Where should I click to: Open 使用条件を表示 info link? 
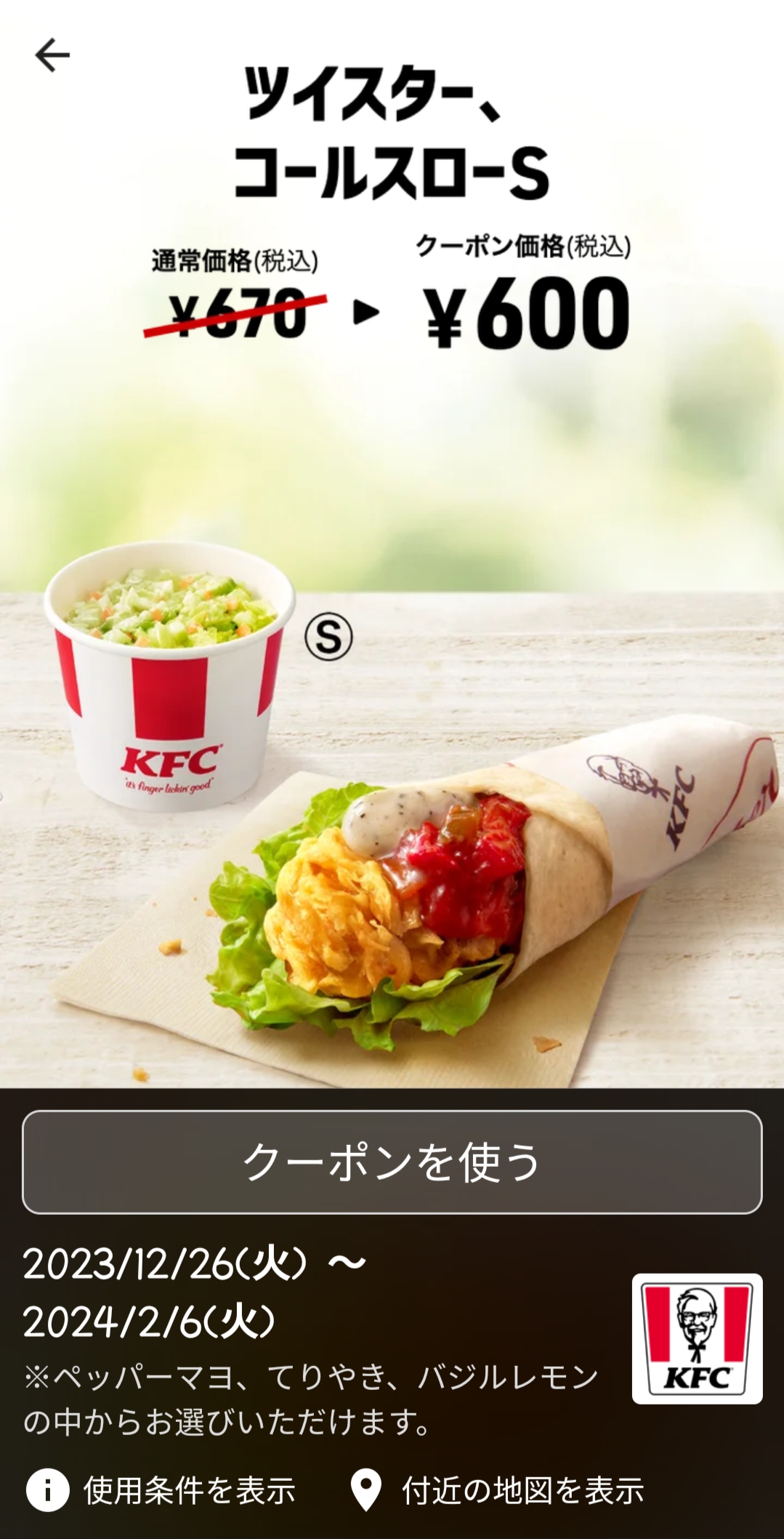[x=161, y=1490]
